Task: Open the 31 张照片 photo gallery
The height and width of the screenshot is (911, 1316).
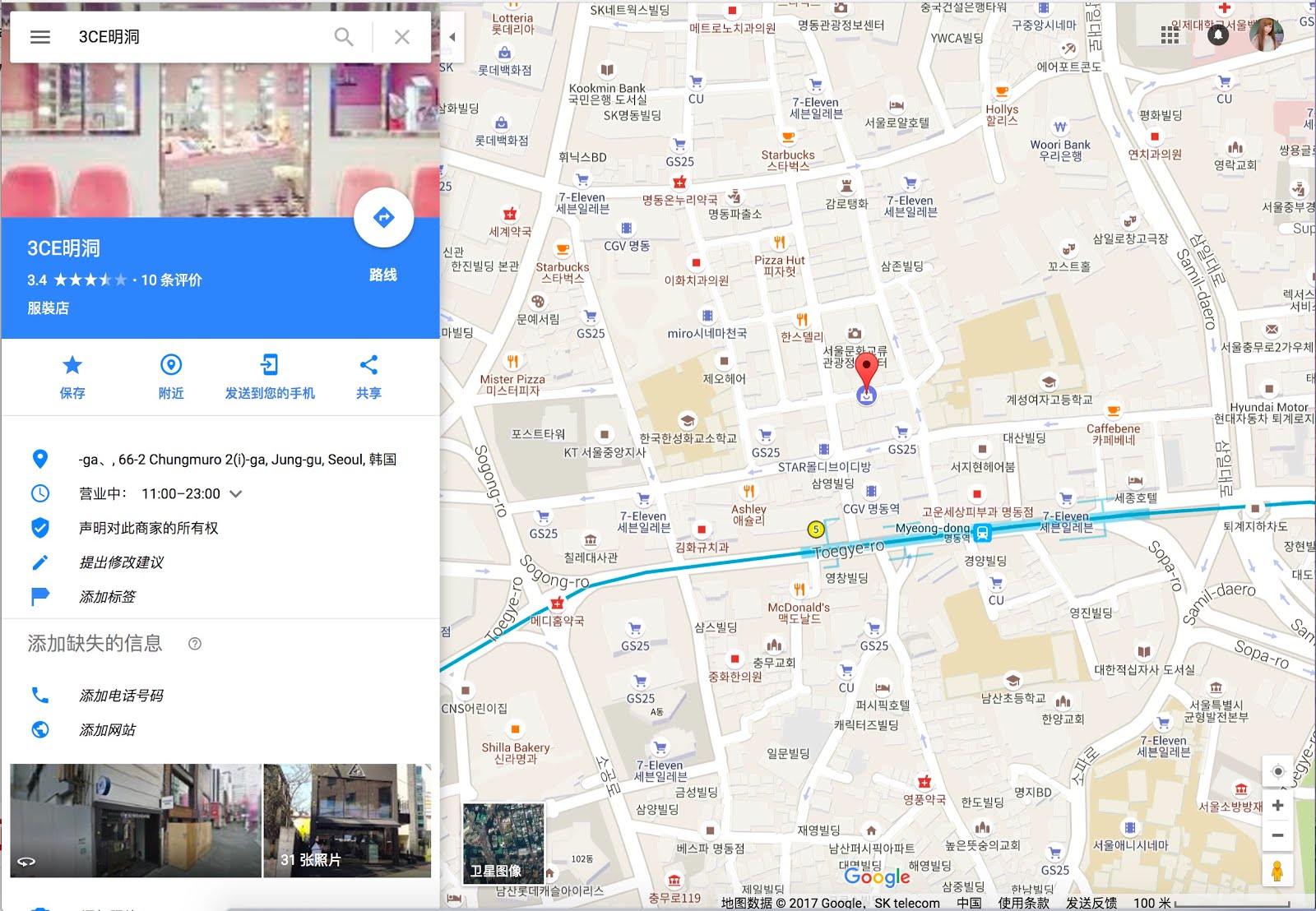Action: [x=347, y=821]
